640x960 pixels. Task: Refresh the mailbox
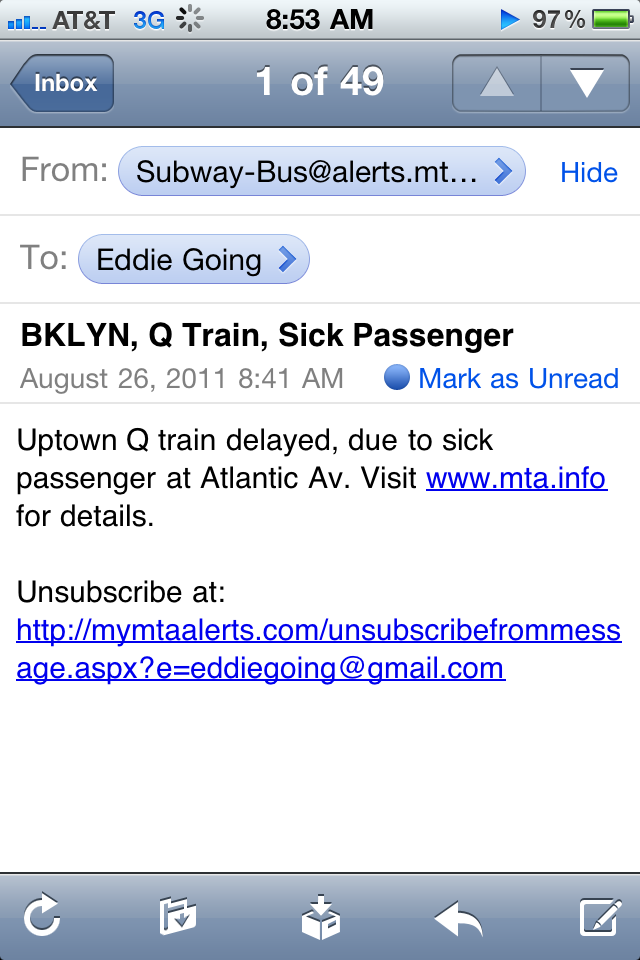coord(43,916)
